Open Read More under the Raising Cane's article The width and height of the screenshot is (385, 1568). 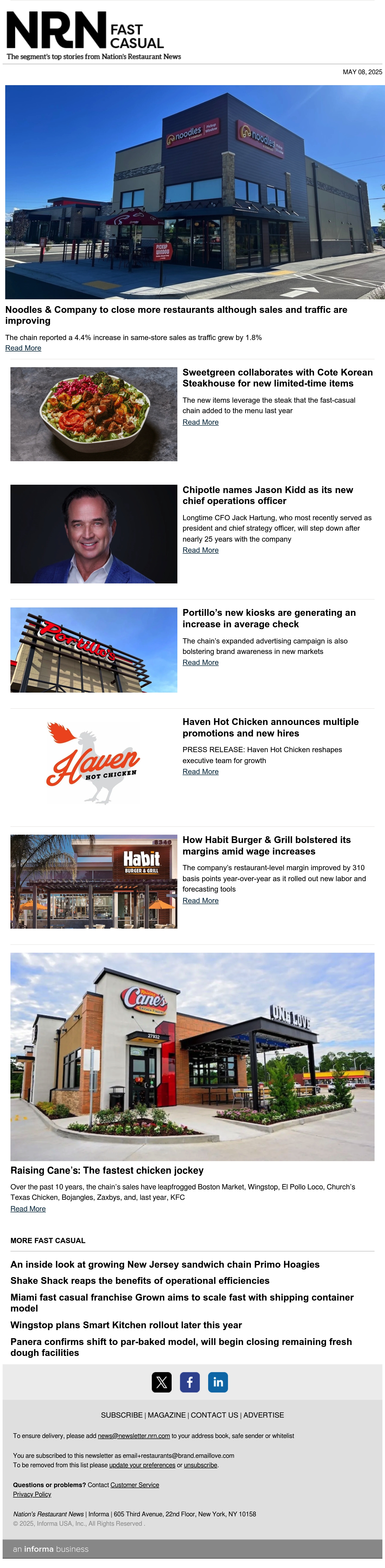pyautogui.click(x=28, y=1209)
